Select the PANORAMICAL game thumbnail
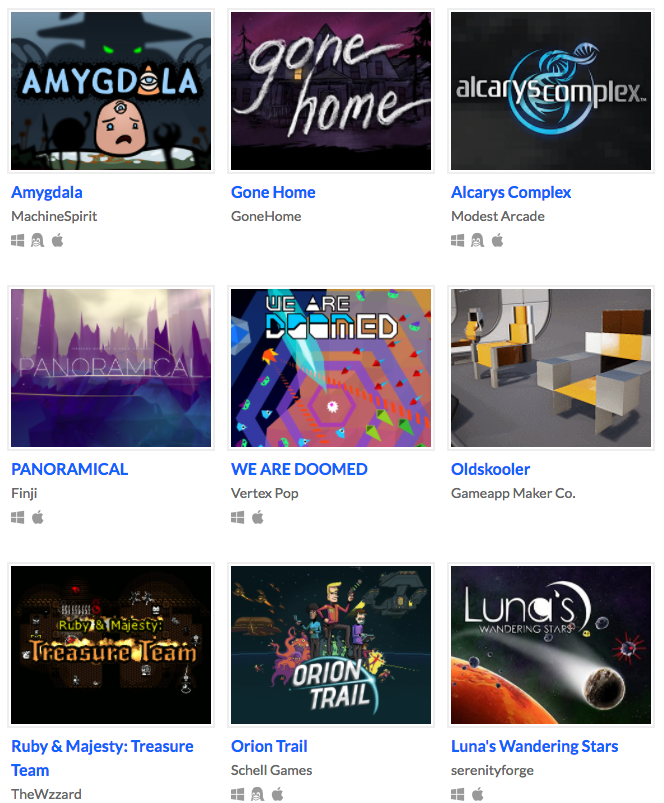 (110, 368)
